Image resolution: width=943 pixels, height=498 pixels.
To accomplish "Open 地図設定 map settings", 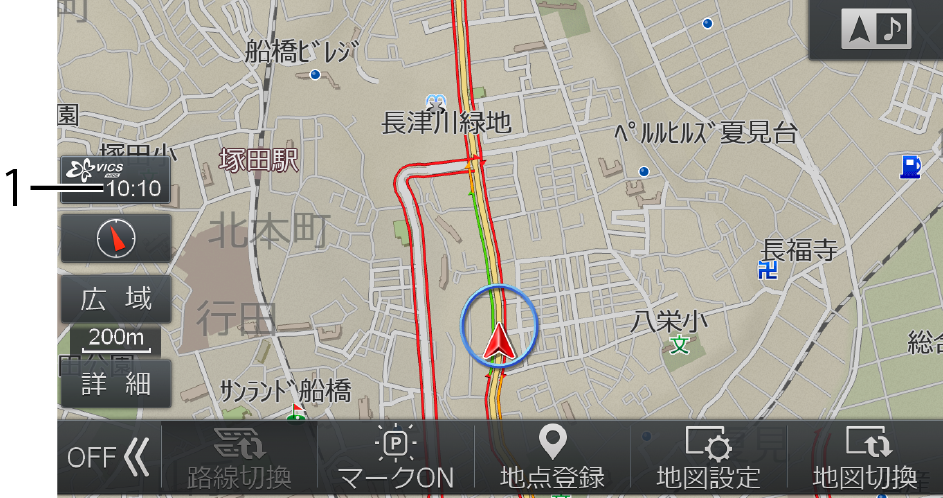I will [x=709, y=458].
